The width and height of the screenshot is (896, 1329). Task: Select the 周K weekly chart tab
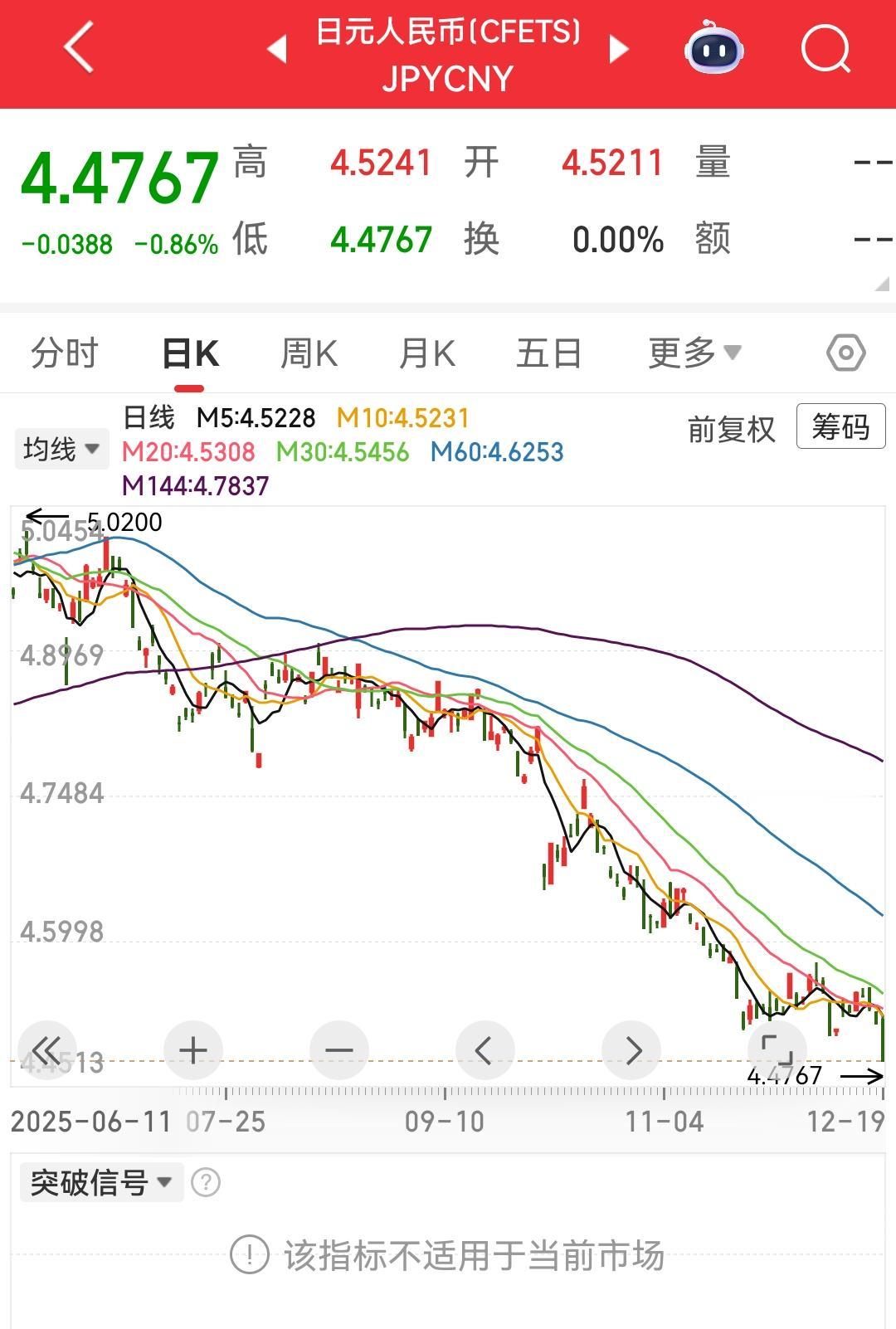point(308,353)
